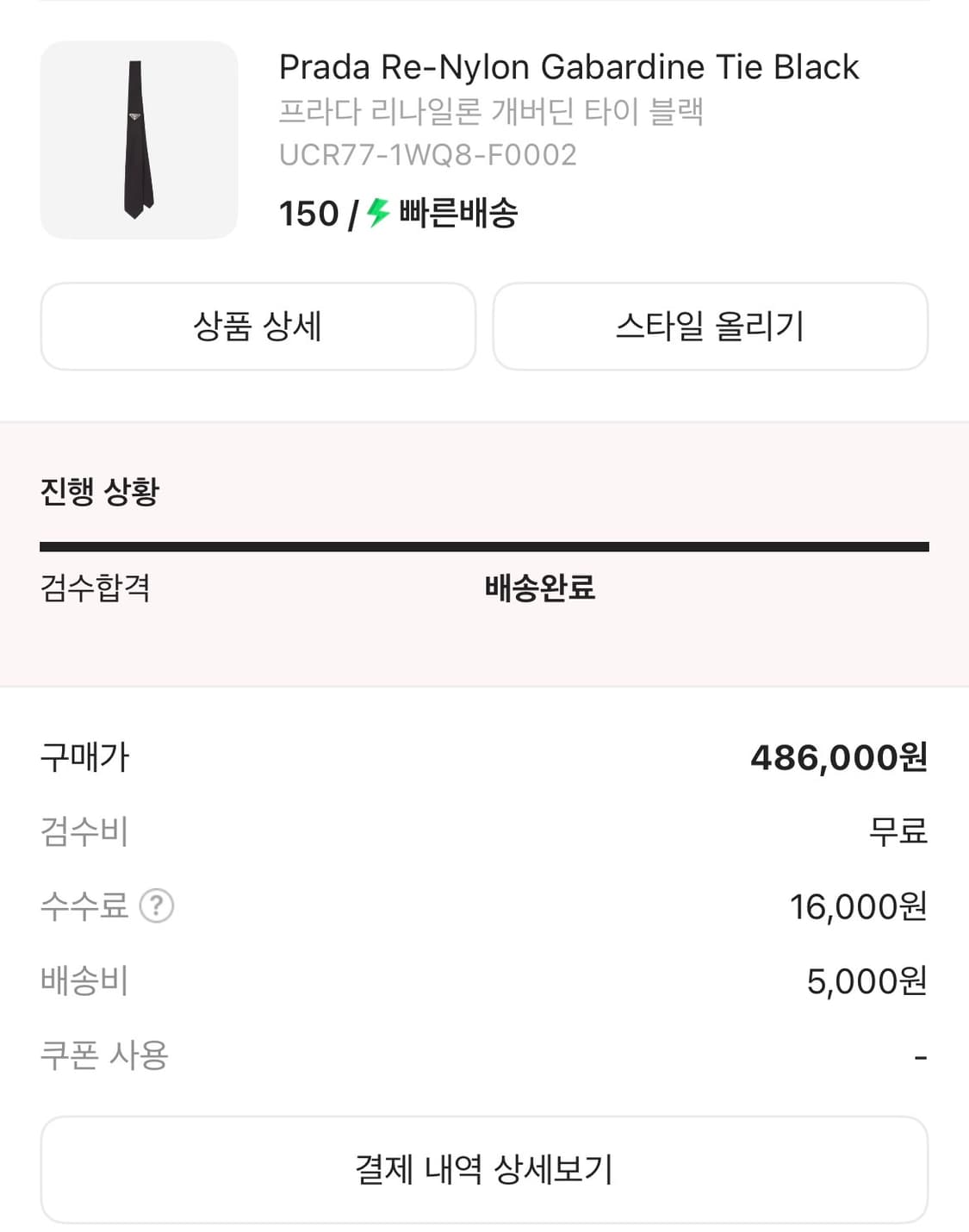Select the model number UCR77-1WQ8-F0002
Image resolution: width=969 pixels, height=1232 pixels.
tap(429, 155)
